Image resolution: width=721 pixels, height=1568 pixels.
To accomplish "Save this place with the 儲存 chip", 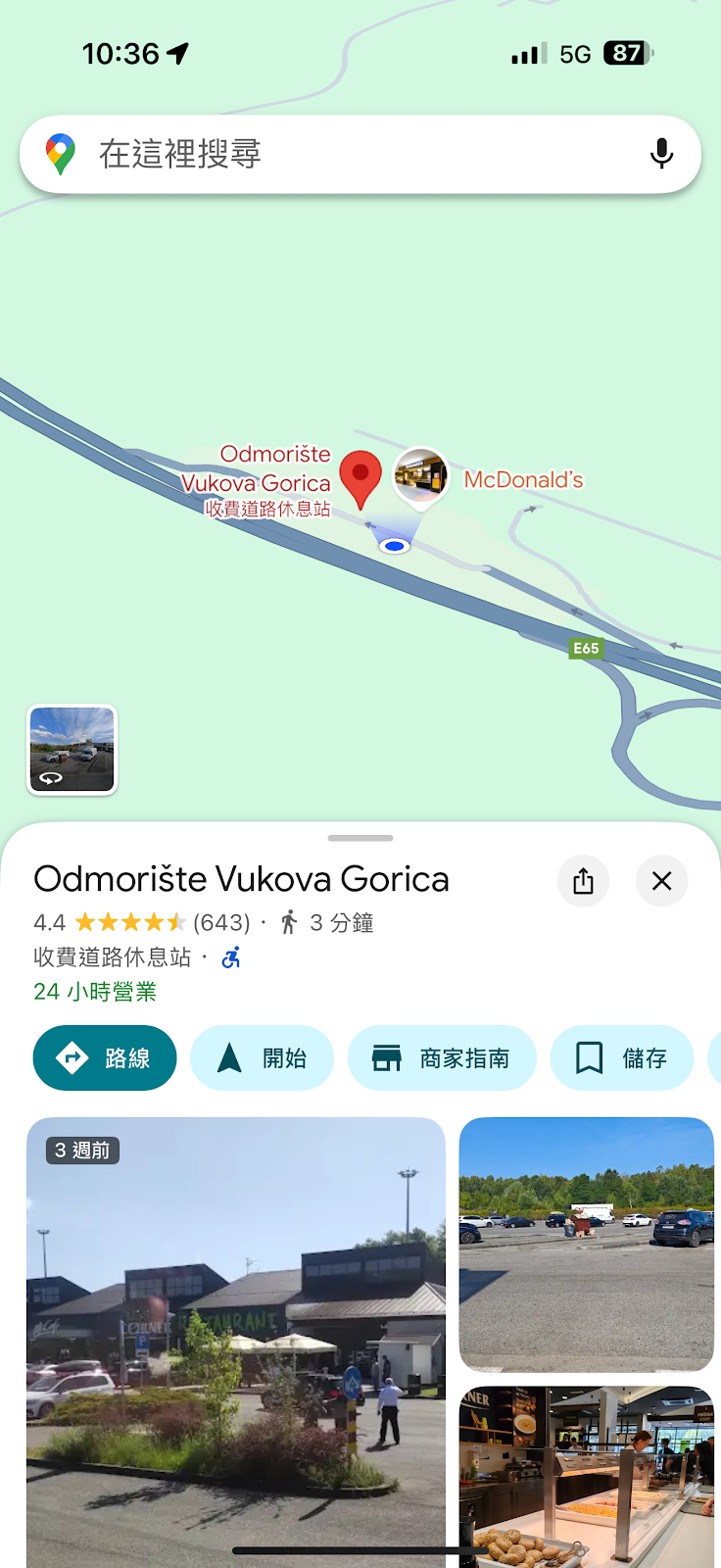I will (622, 1058).
